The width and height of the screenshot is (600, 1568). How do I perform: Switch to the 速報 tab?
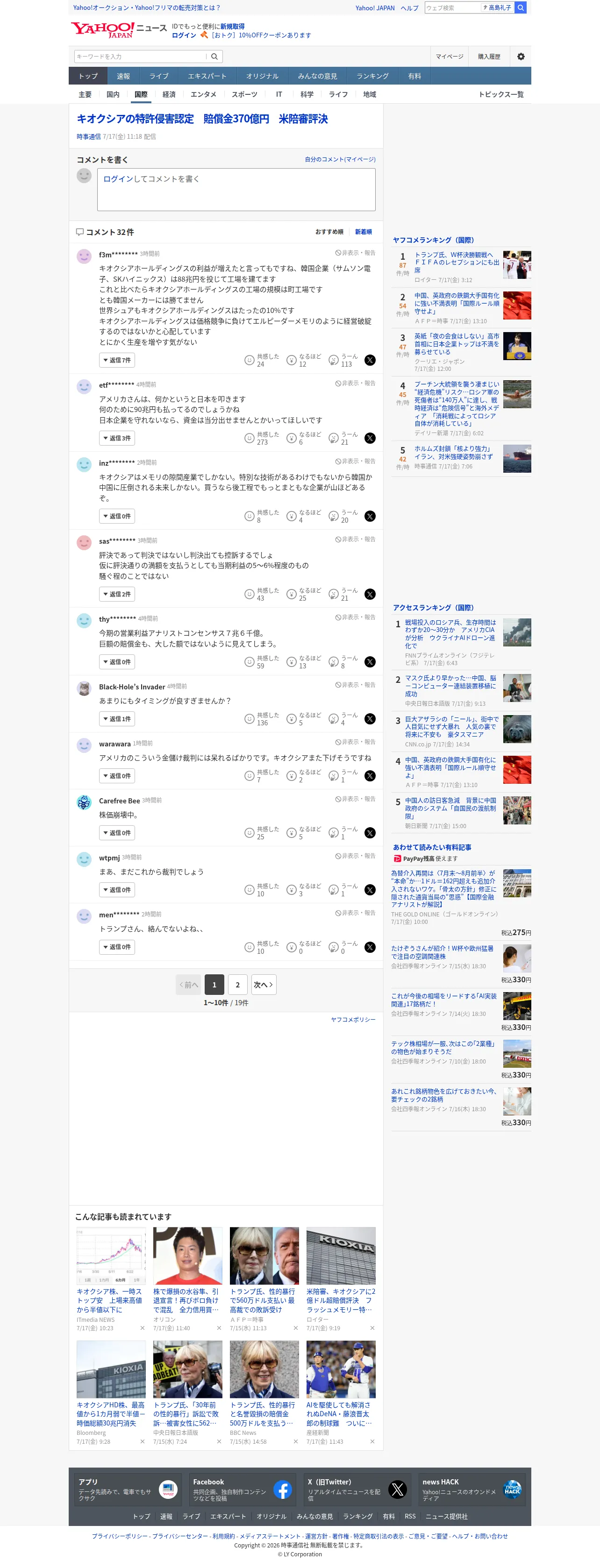tap(123, 76)
